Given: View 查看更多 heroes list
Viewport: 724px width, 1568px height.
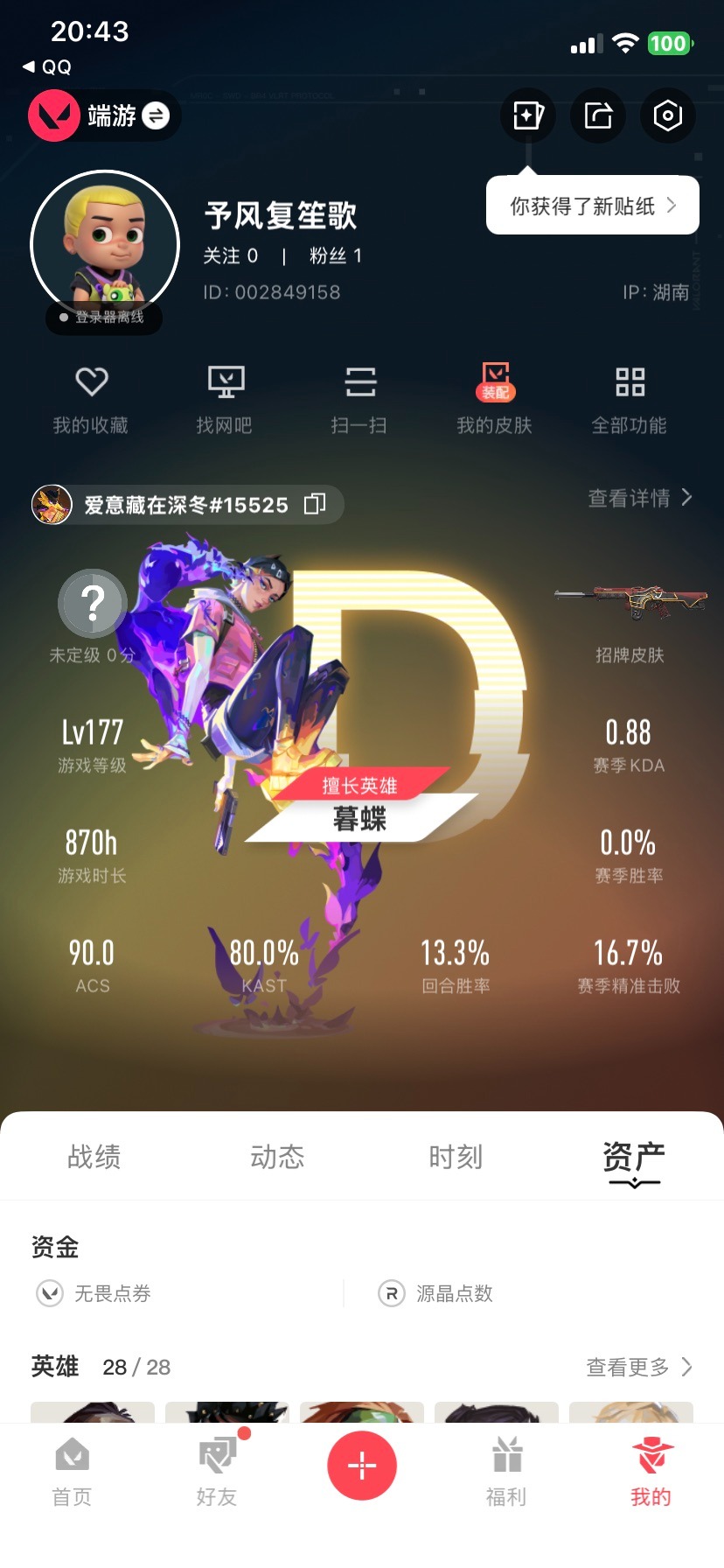Looking at the screenshot, I should coord(638,1367).
